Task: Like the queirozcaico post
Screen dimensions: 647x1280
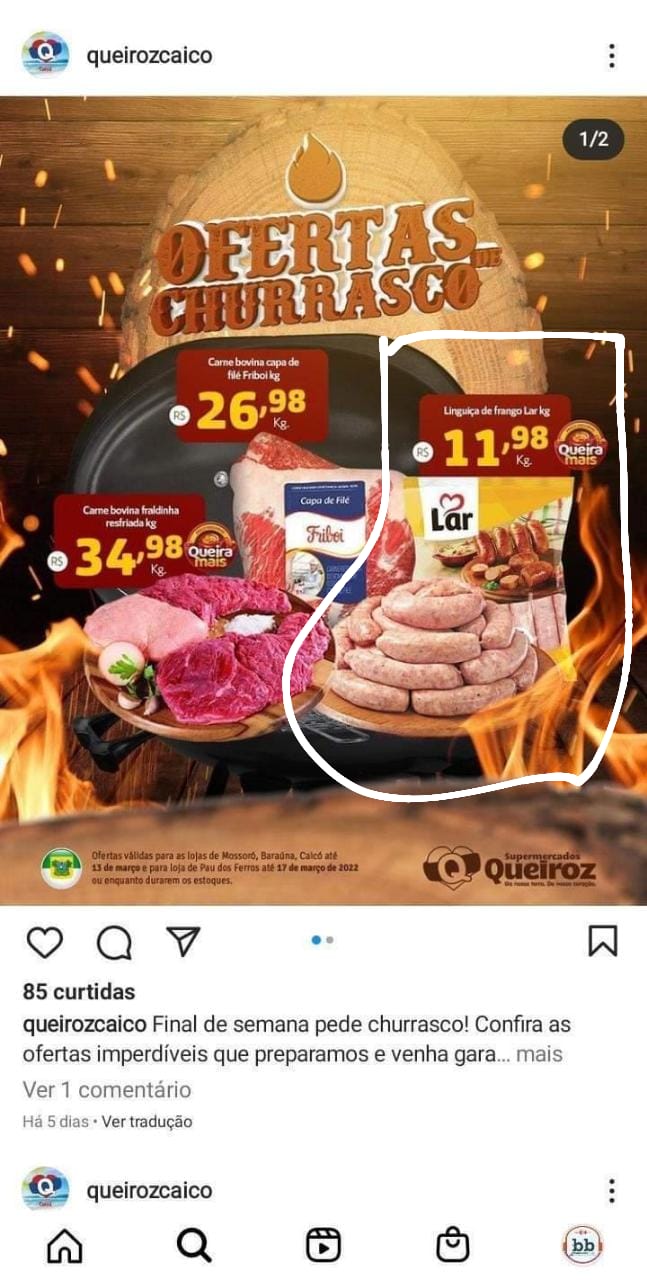Action: click(x=45, y=941)
